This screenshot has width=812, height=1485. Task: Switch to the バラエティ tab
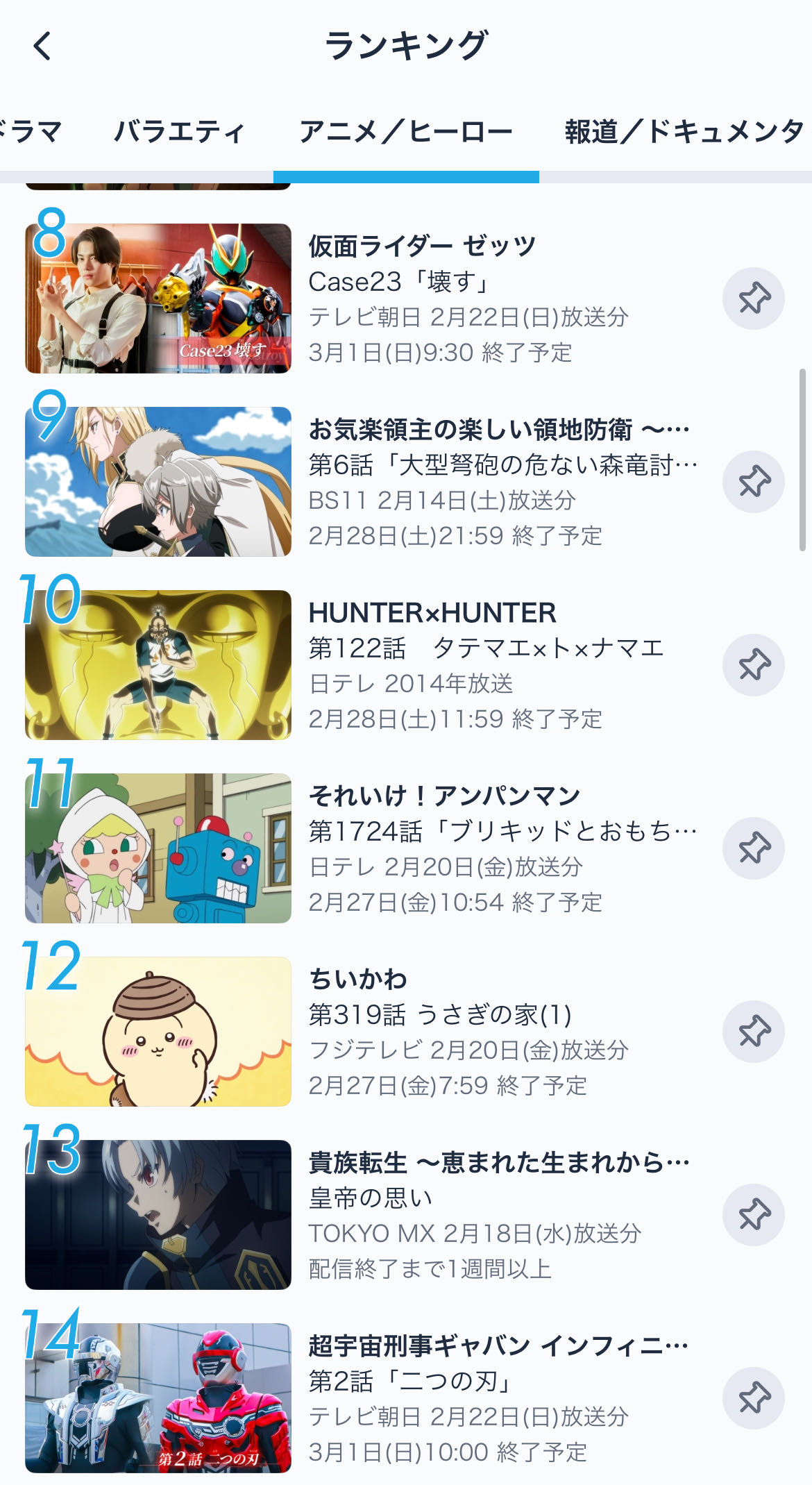coord(180,131)
